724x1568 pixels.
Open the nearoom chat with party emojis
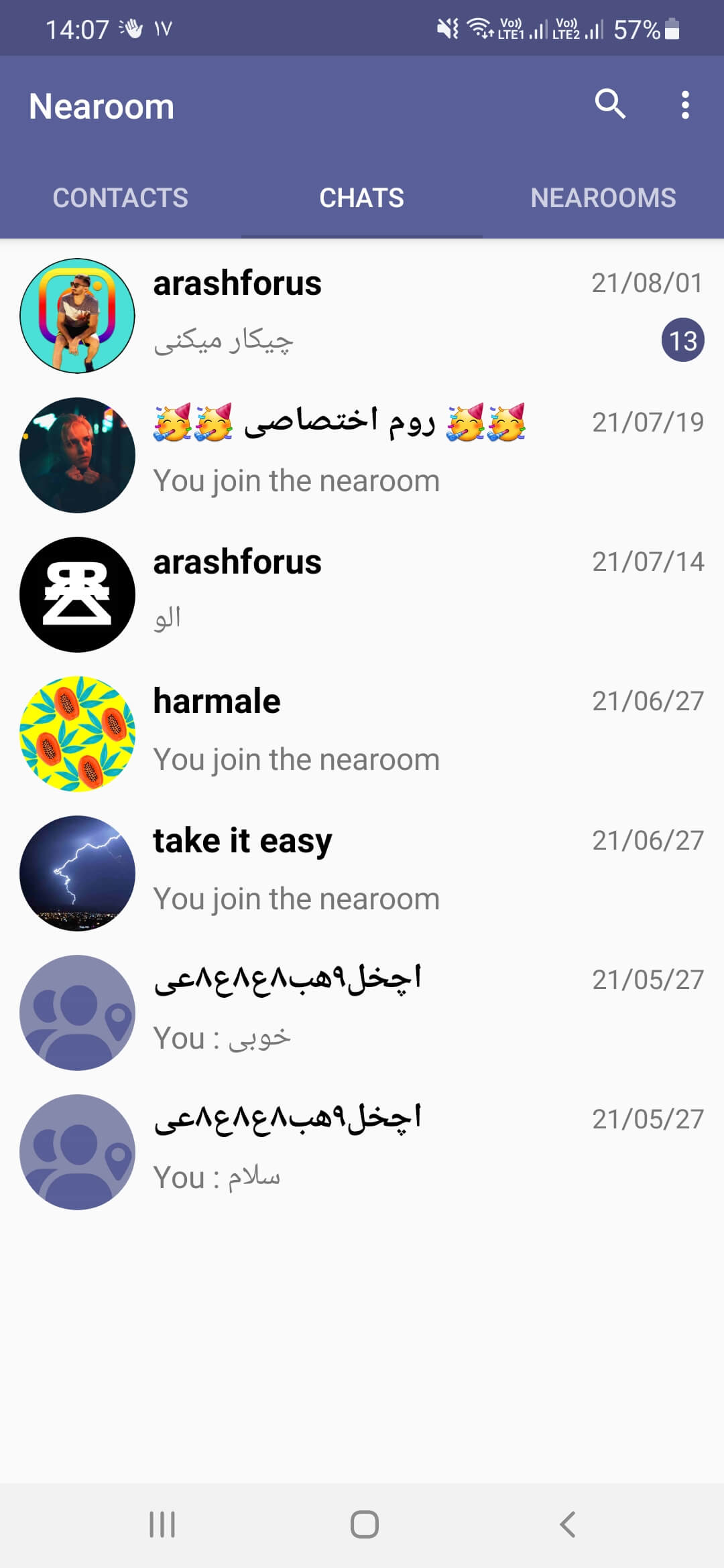point(362,454)
